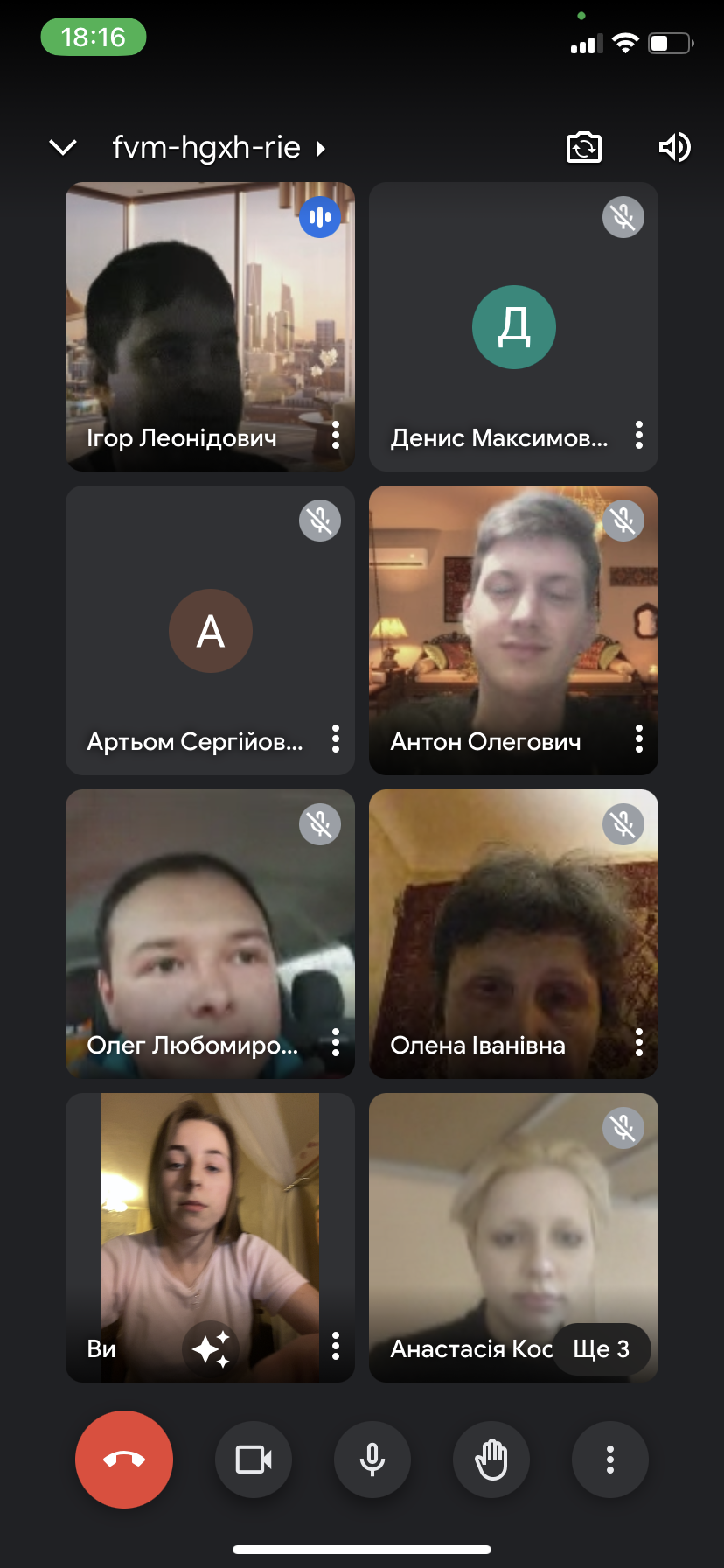The width and height of the screenshot is (724, 1568).
Task: Hang up the call
Action: (x=124, y=1459)
